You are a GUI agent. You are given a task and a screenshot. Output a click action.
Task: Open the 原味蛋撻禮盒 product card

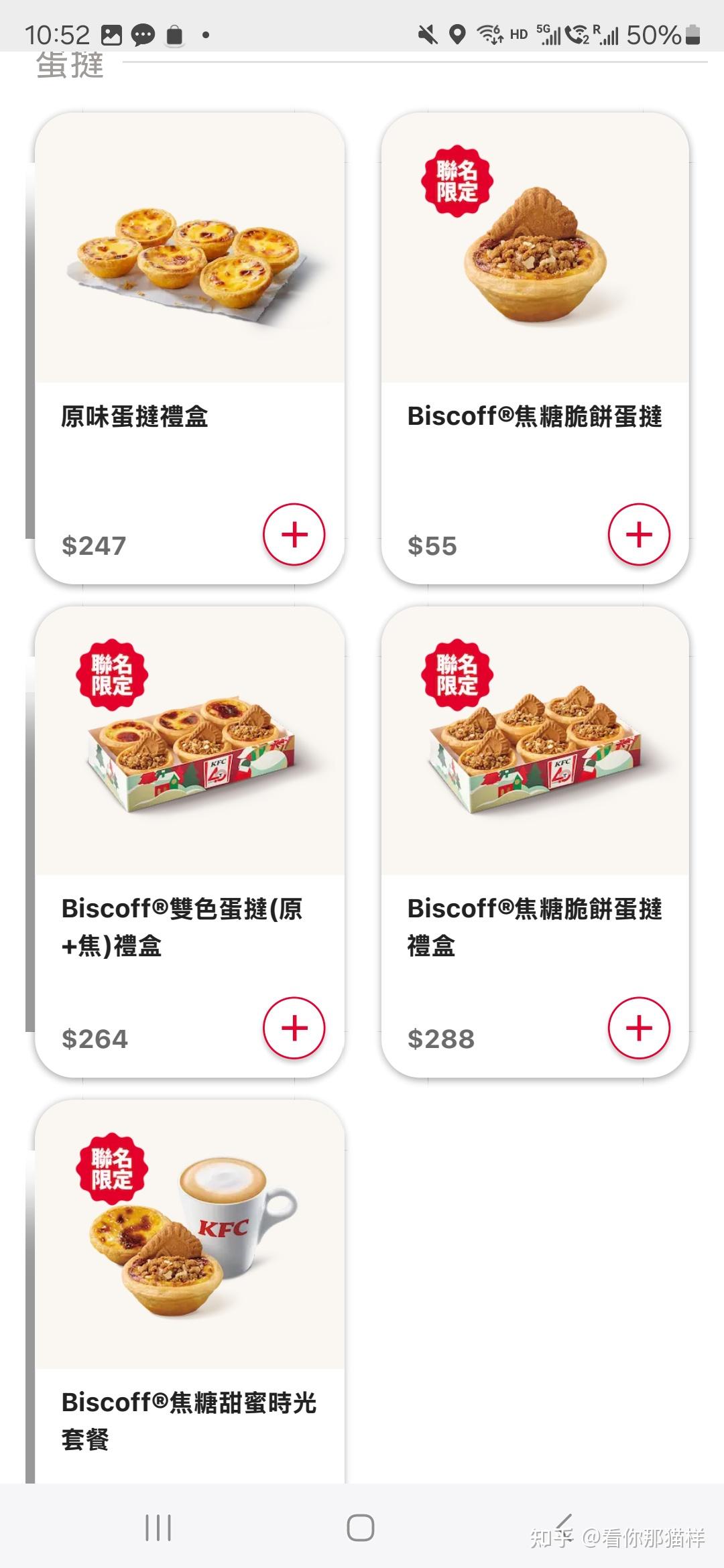click(190, 268)
